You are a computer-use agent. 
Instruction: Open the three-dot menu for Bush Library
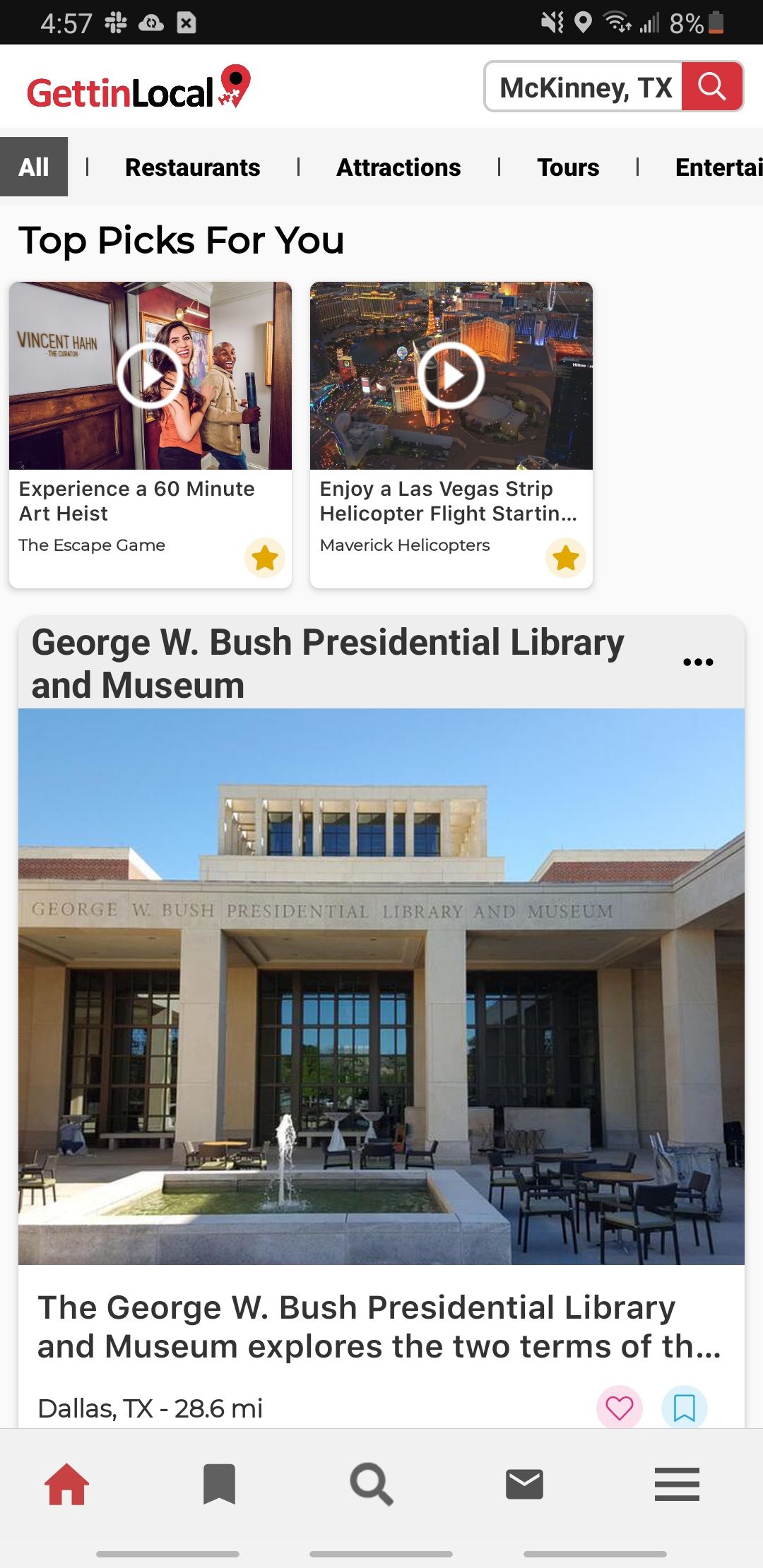point(698,663)
